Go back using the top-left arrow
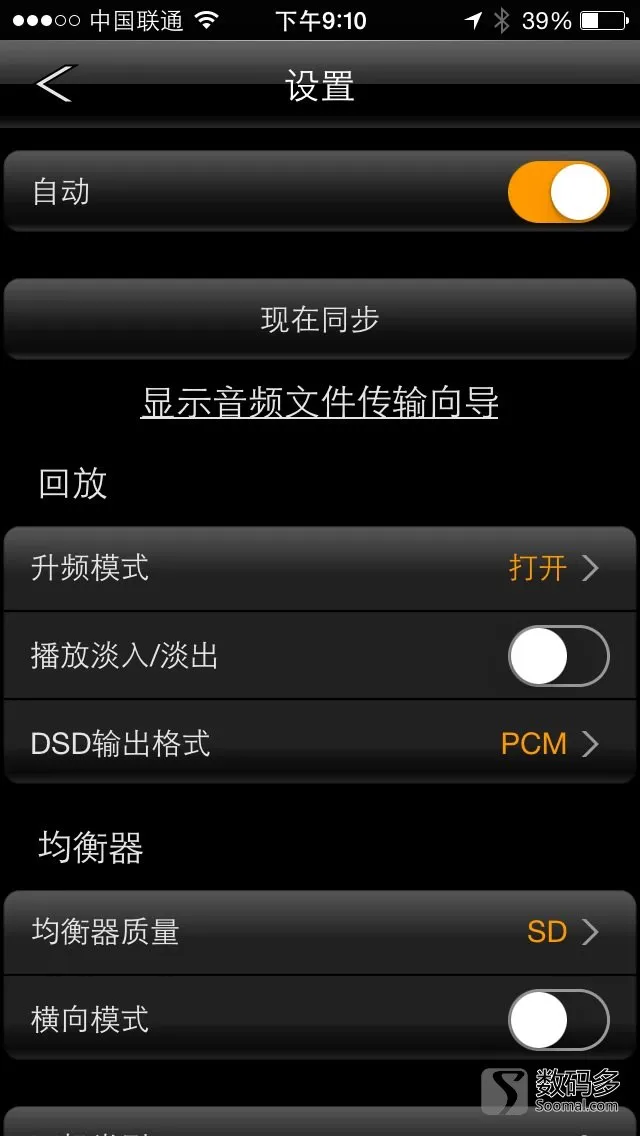Viewport: 640px width, 1136px height. (x=54, y=83)
